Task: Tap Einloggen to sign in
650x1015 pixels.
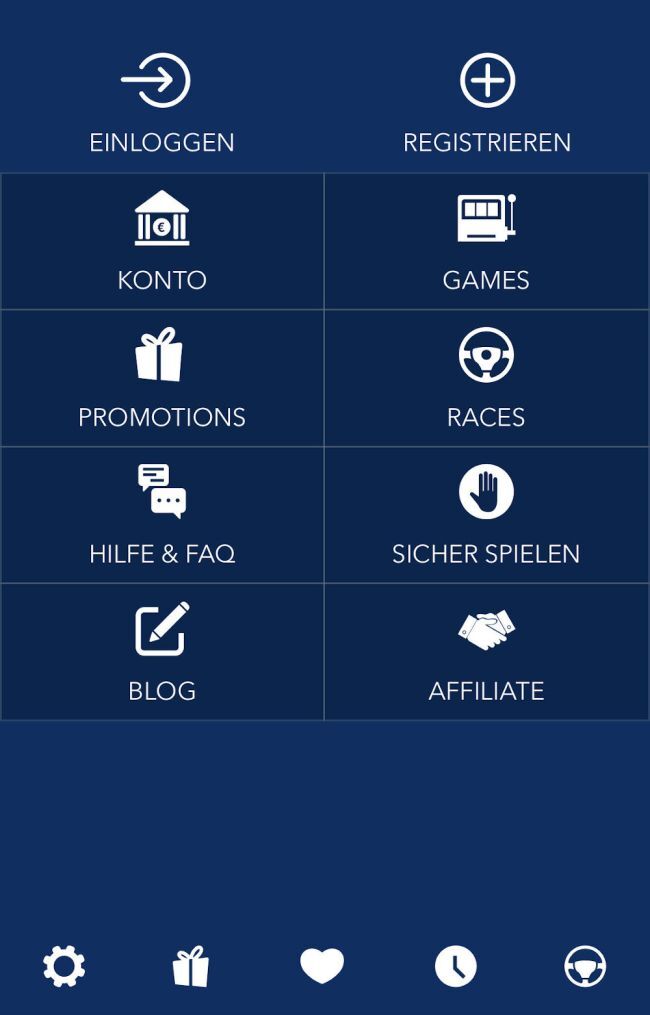Action: coord(161,103)
